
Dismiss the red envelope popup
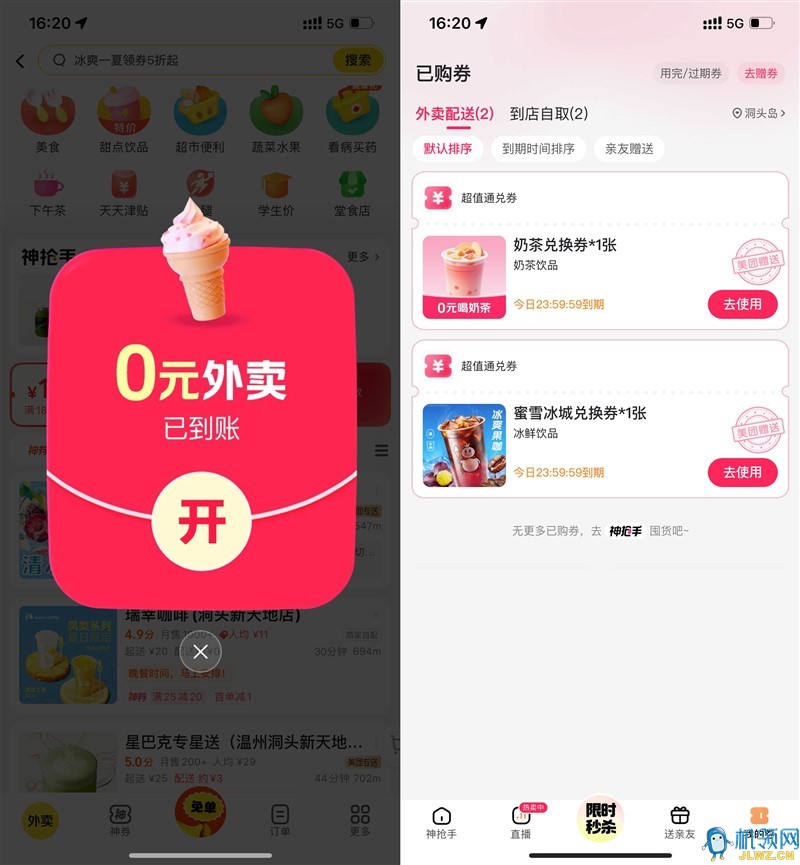[201, 652]
